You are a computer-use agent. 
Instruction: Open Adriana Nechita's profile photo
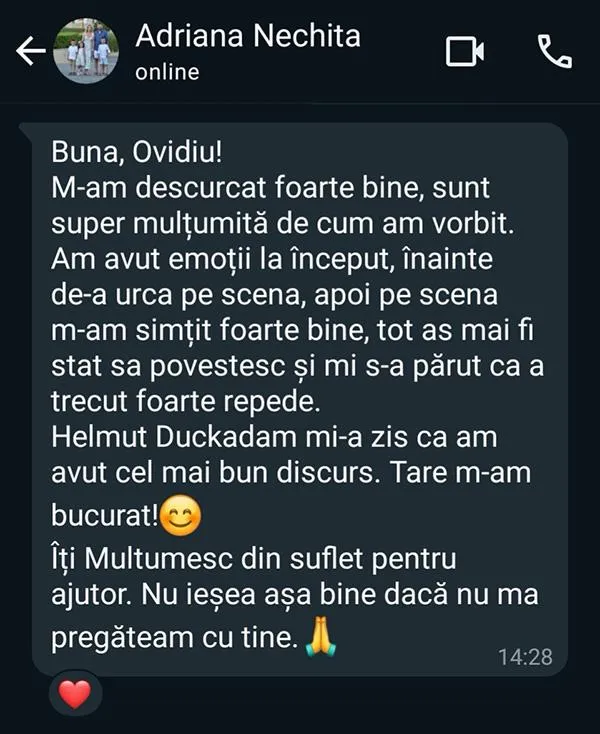pyautogui.click(x=87, y=51)
